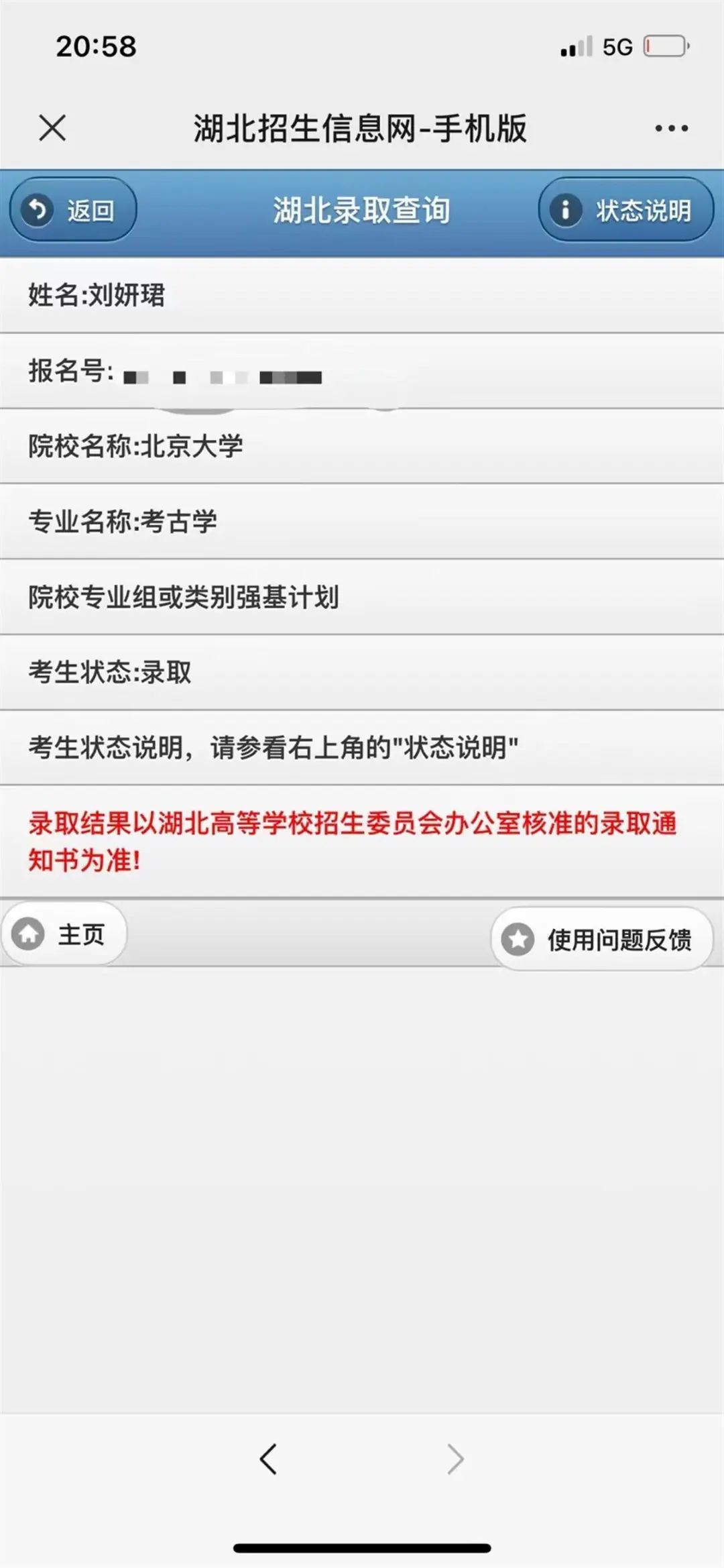This screenshot has height=1568, width=724.
Task: Go to 主页 home page
Action: pos(64,934)
